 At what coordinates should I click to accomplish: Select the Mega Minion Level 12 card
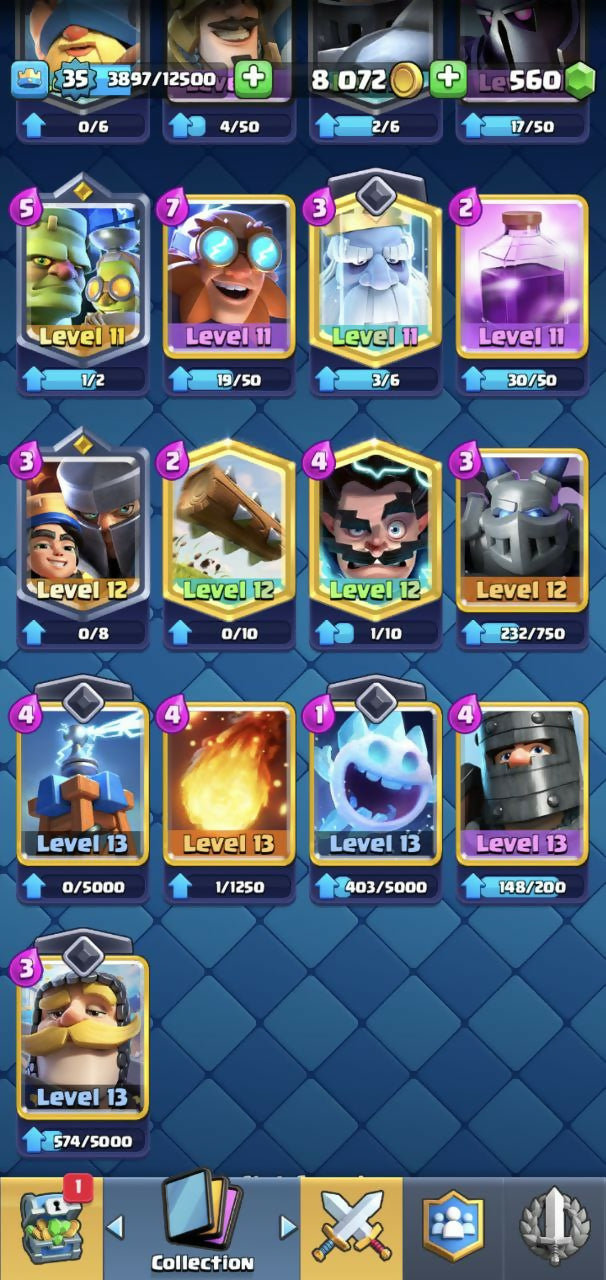pyautogui.click(x=521, y=530)
